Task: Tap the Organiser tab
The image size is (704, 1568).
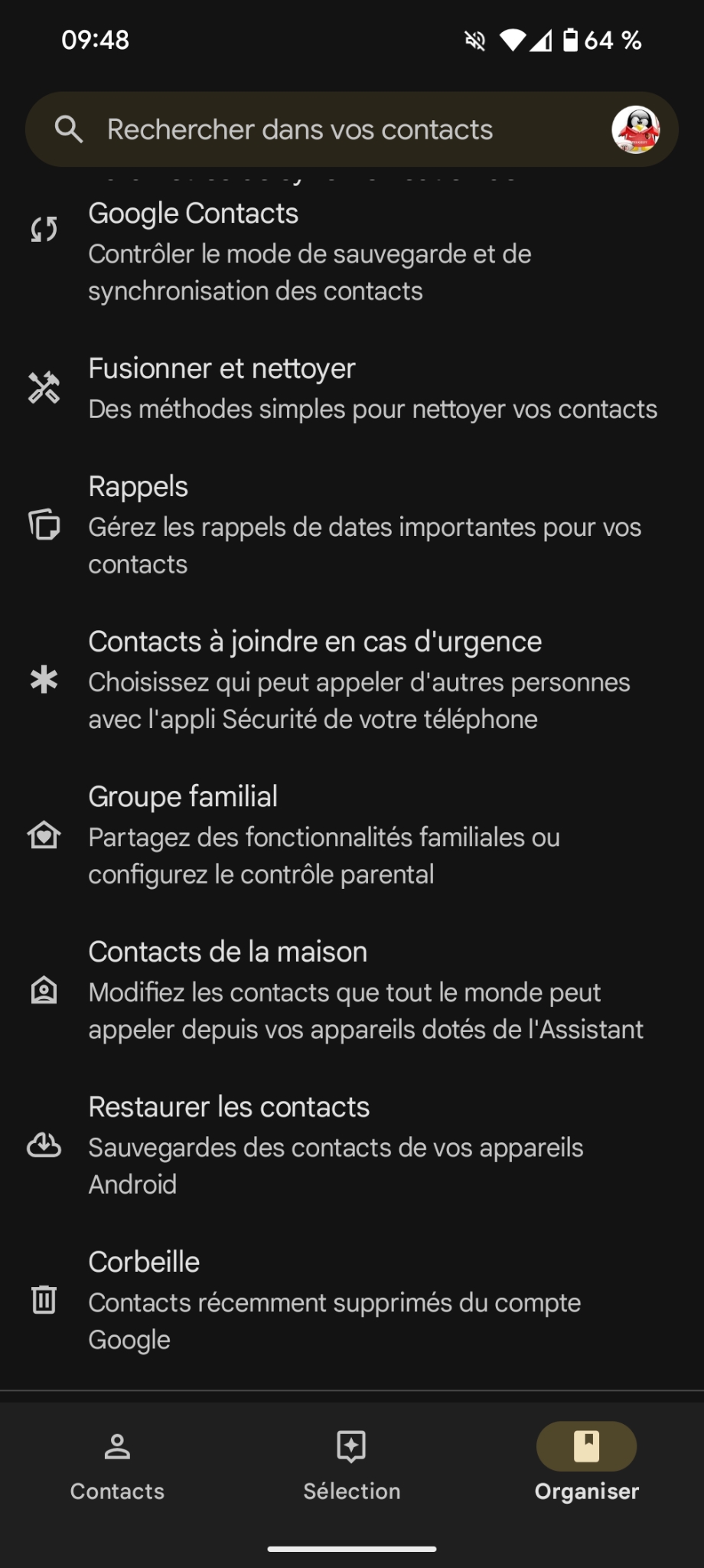Action: [x=587, y=1465]
